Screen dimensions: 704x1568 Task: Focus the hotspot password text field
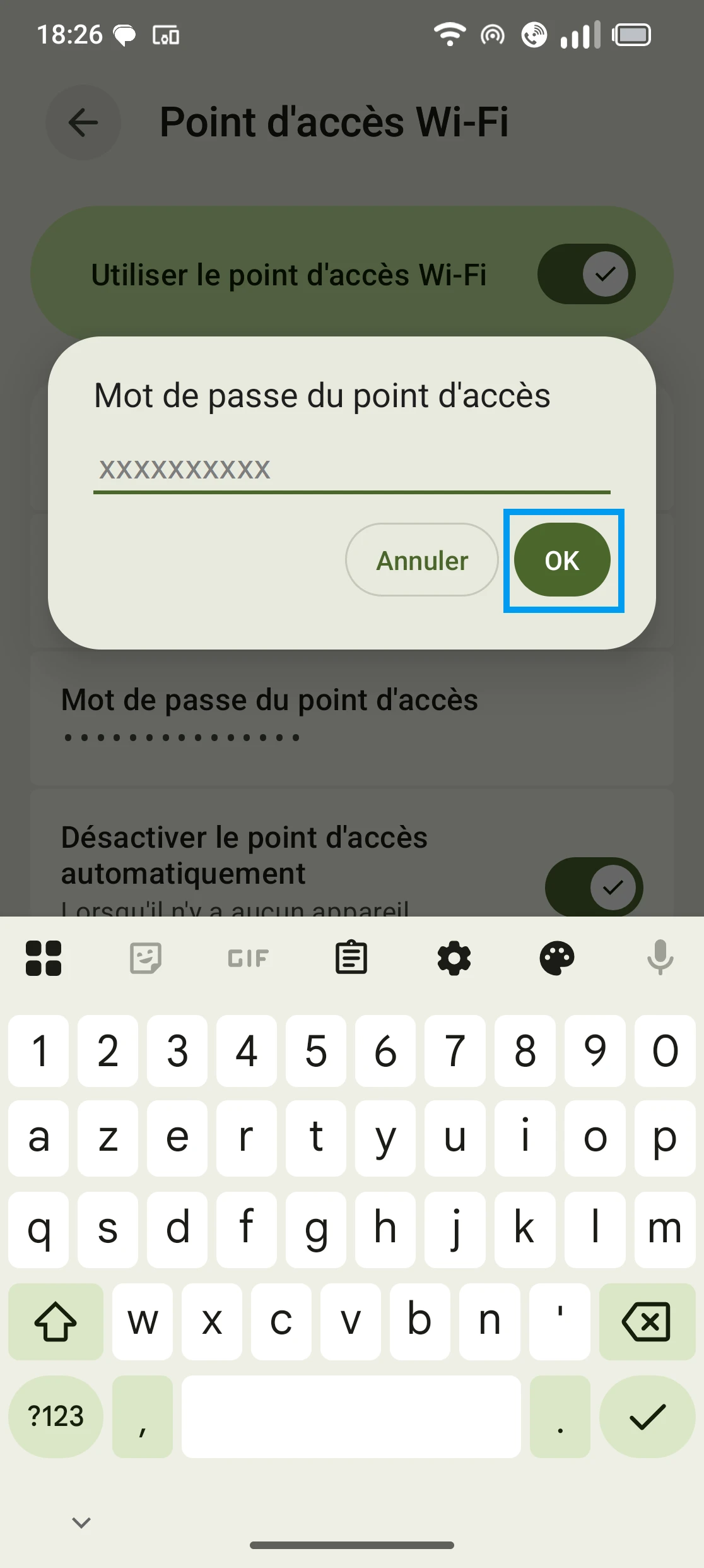pos(351,469)
